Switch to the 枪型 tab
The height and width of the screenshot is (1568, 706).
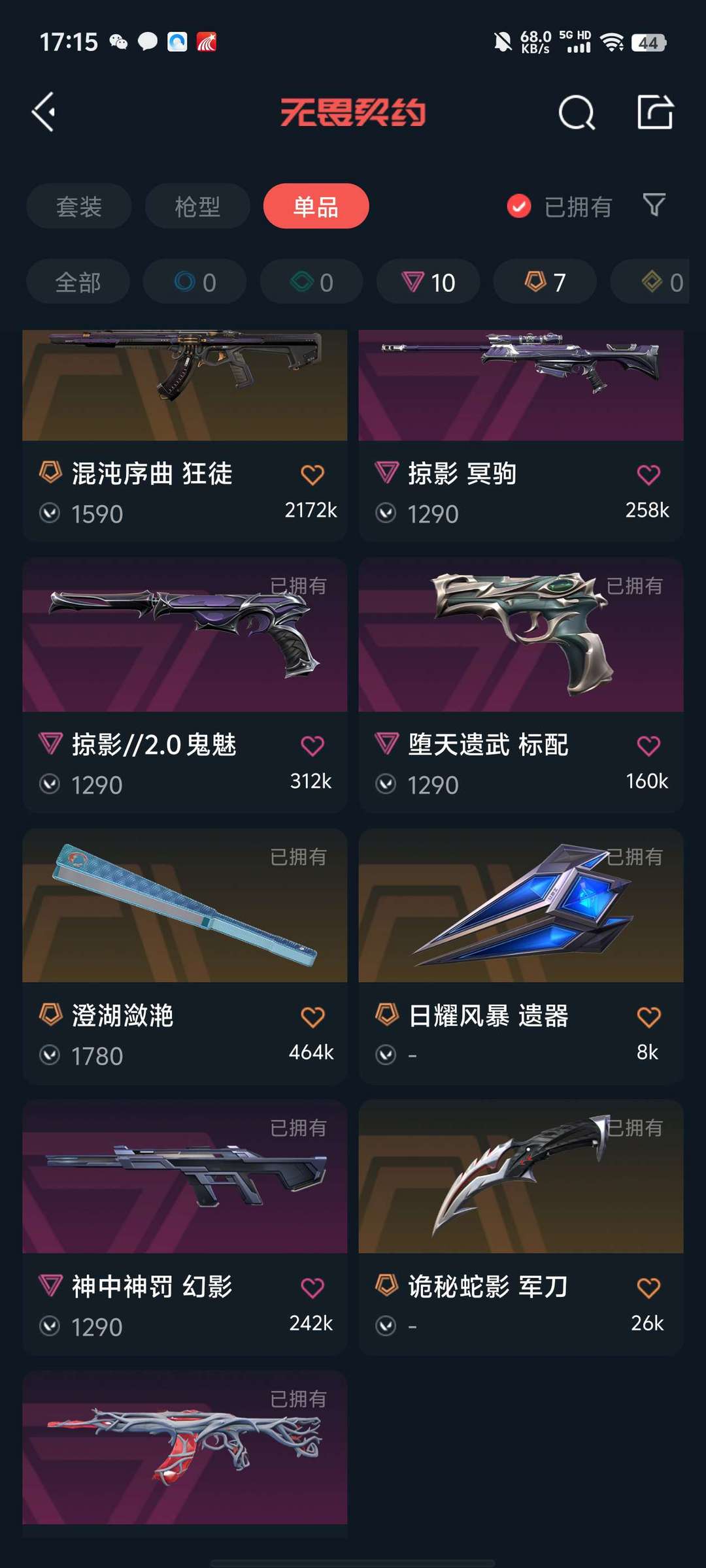click(x=197, y=206)
